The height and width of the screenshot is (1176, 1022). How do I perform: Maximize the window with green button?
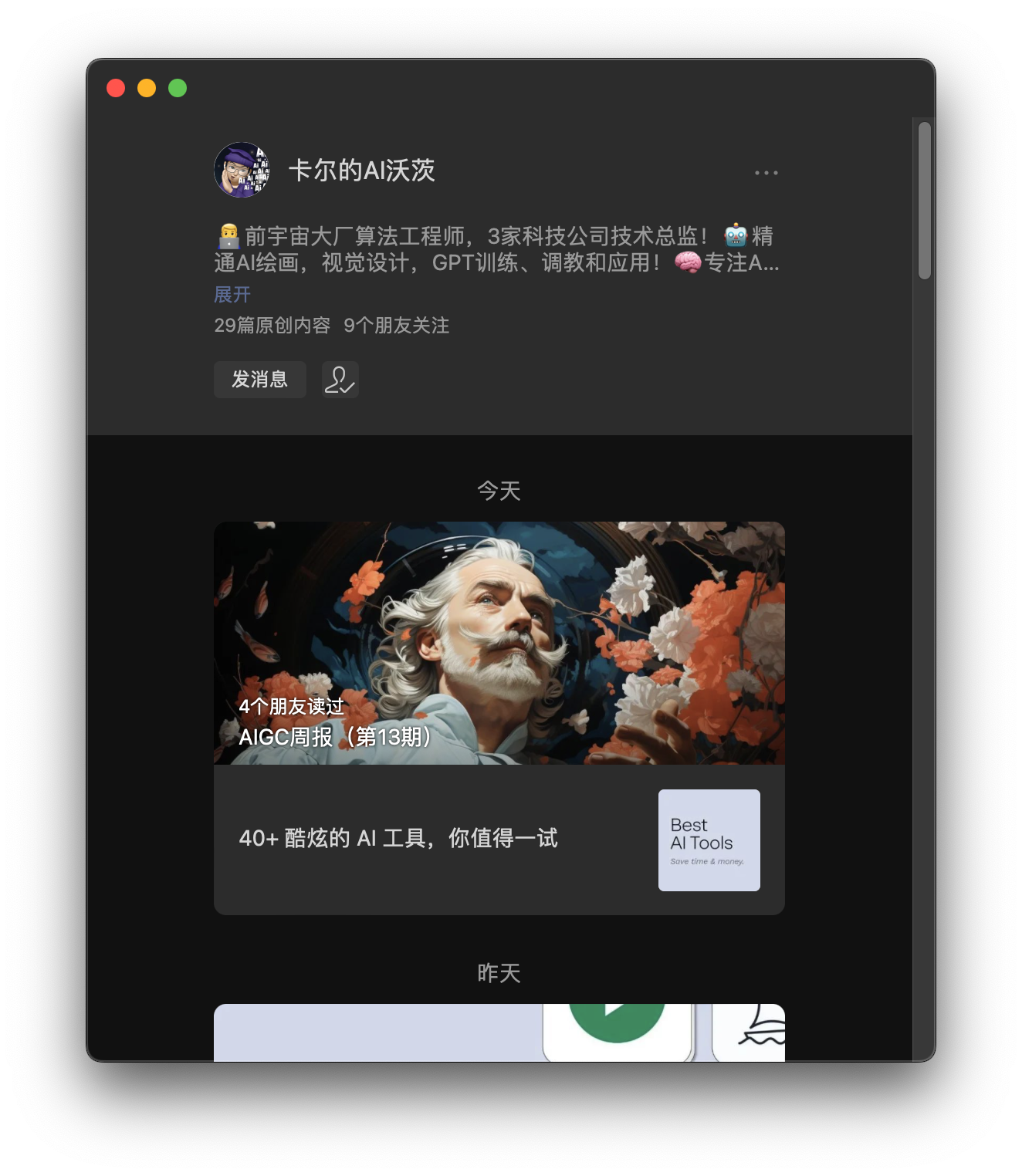pos(178,88)
